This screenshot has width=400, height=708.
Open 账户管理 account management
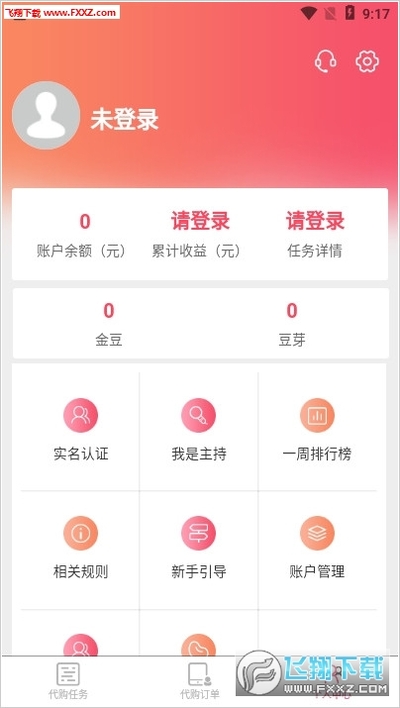pyautogui.click(x=317, y=548)
